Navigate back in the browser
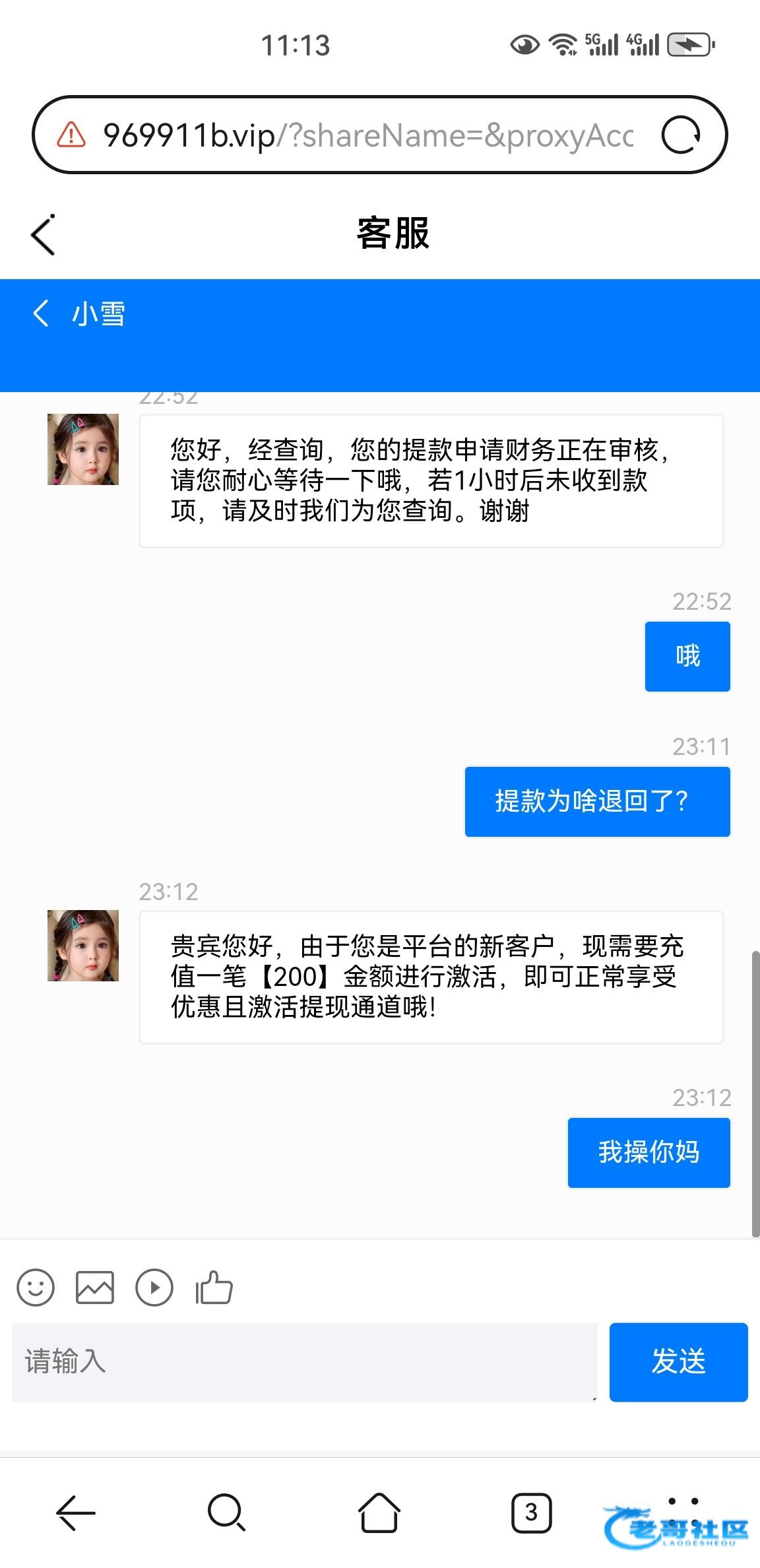This screenshot has width=760, height=1568. pyautogui.click(x=76, y=1512)
